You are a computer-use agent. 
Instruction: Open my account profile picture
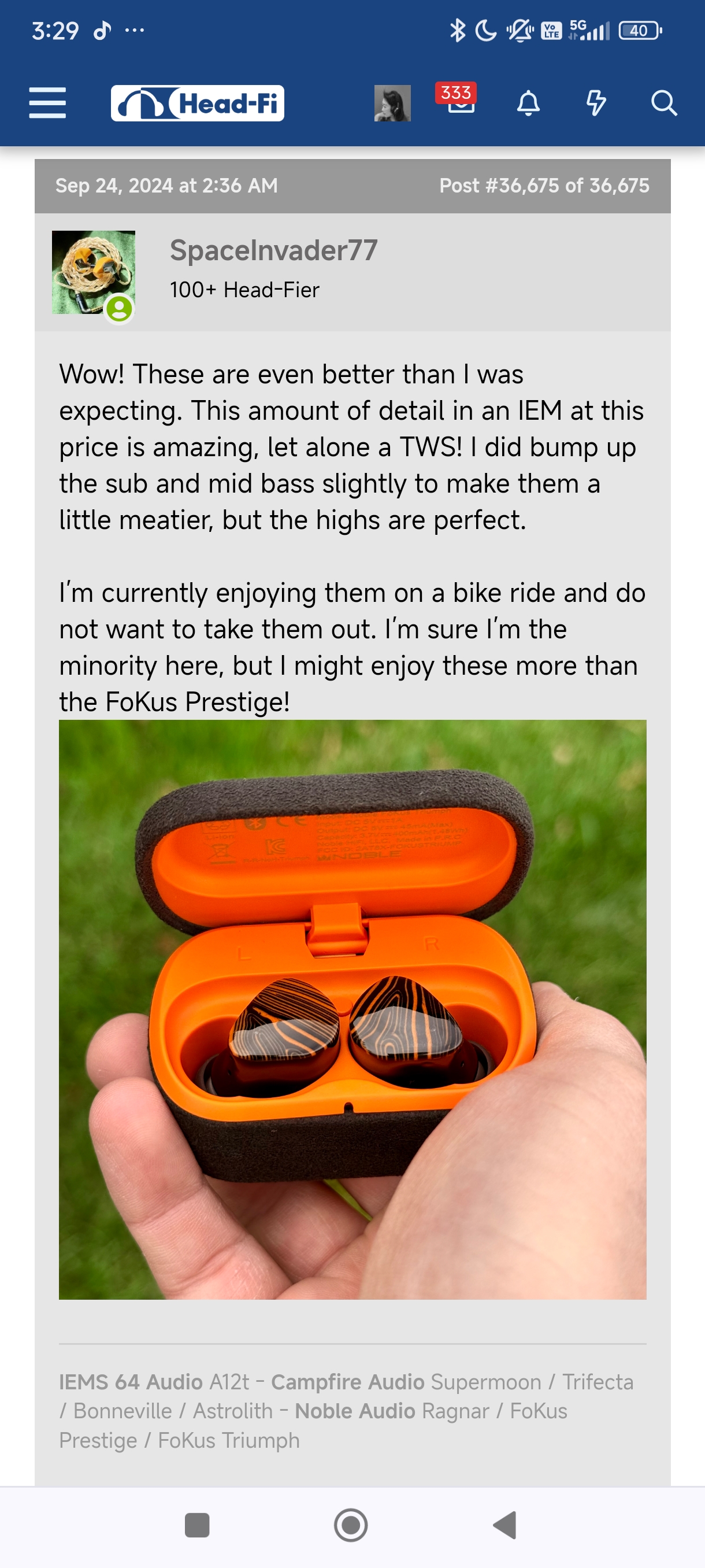tap(392, 103)
